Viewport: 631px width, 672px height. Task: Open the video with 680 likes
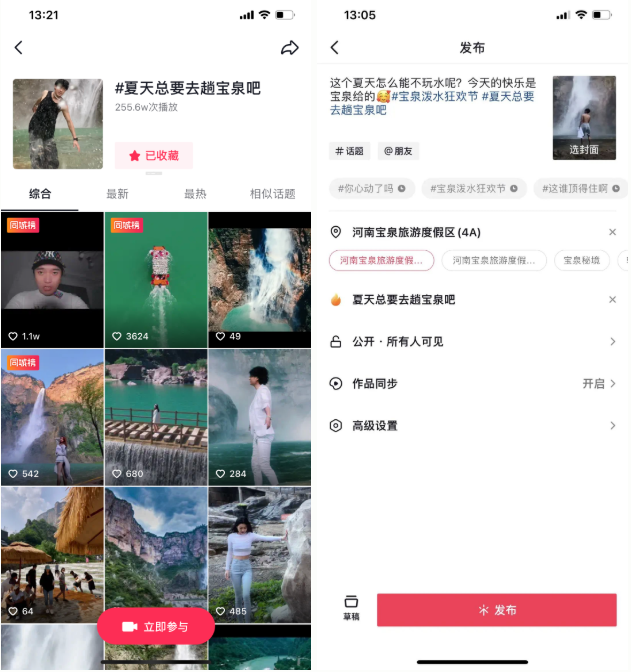[x=156, y=417]
